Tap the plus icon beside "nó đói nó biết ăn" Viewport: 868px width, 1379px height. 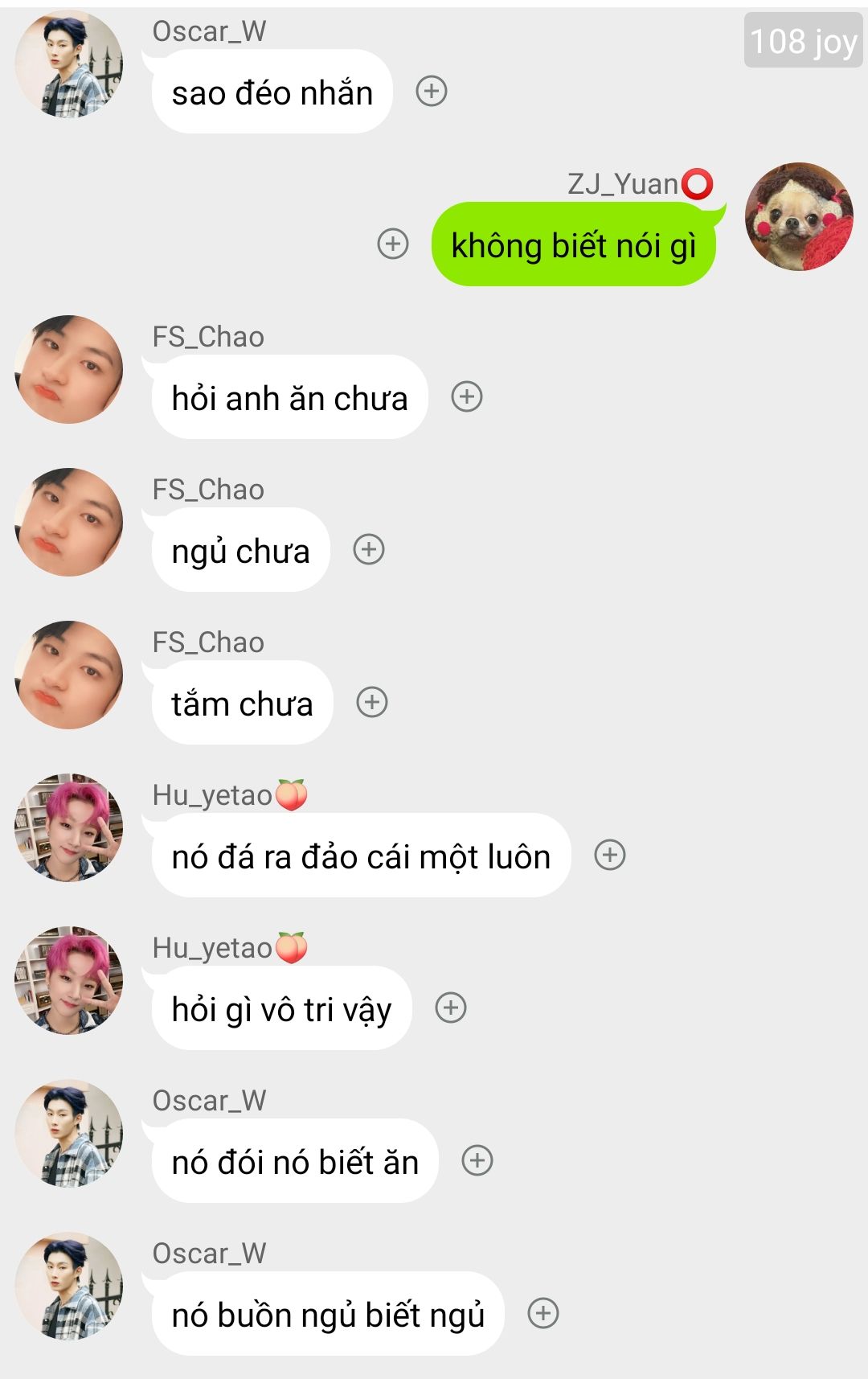477,1160
